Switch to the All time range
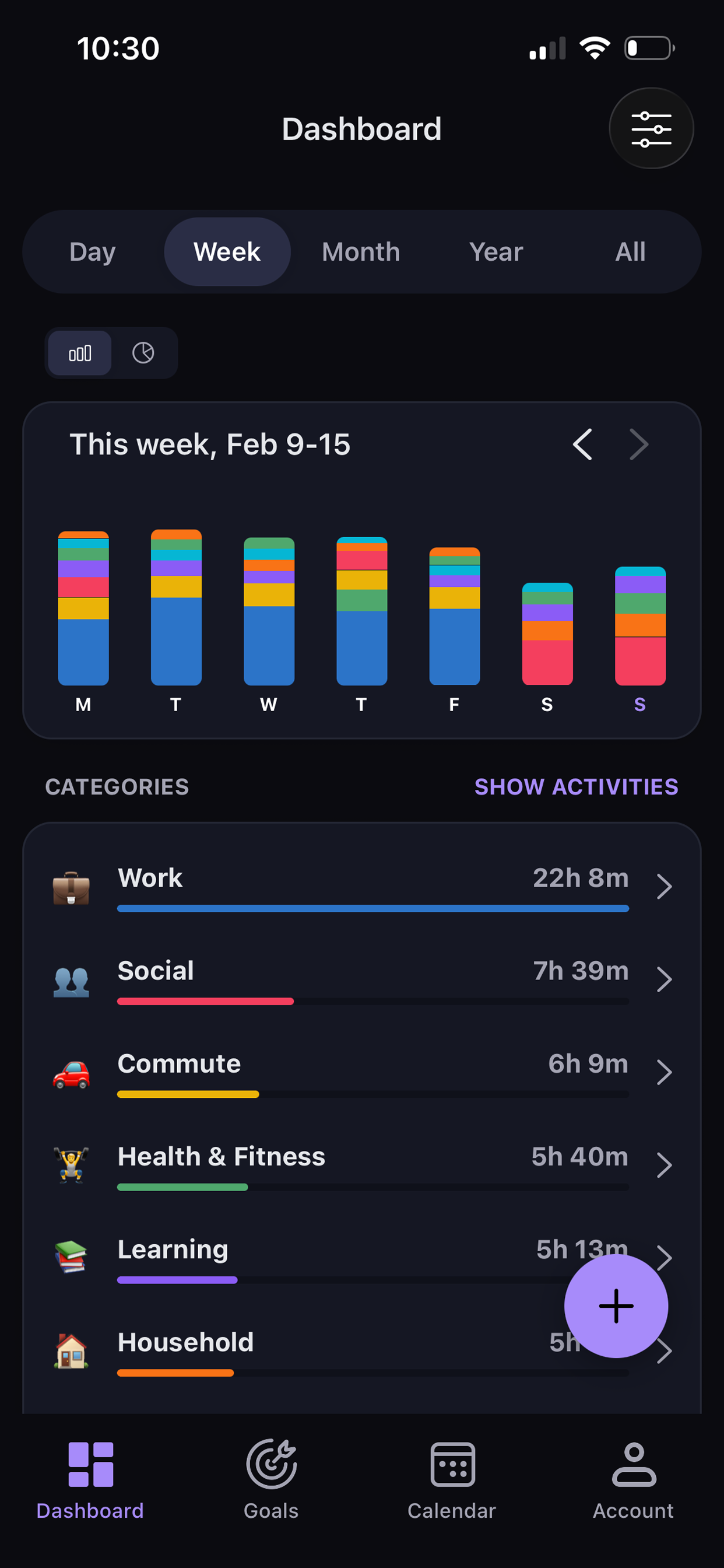The image size is (724, 1568). pyautogui.click(x=630, y=251)
